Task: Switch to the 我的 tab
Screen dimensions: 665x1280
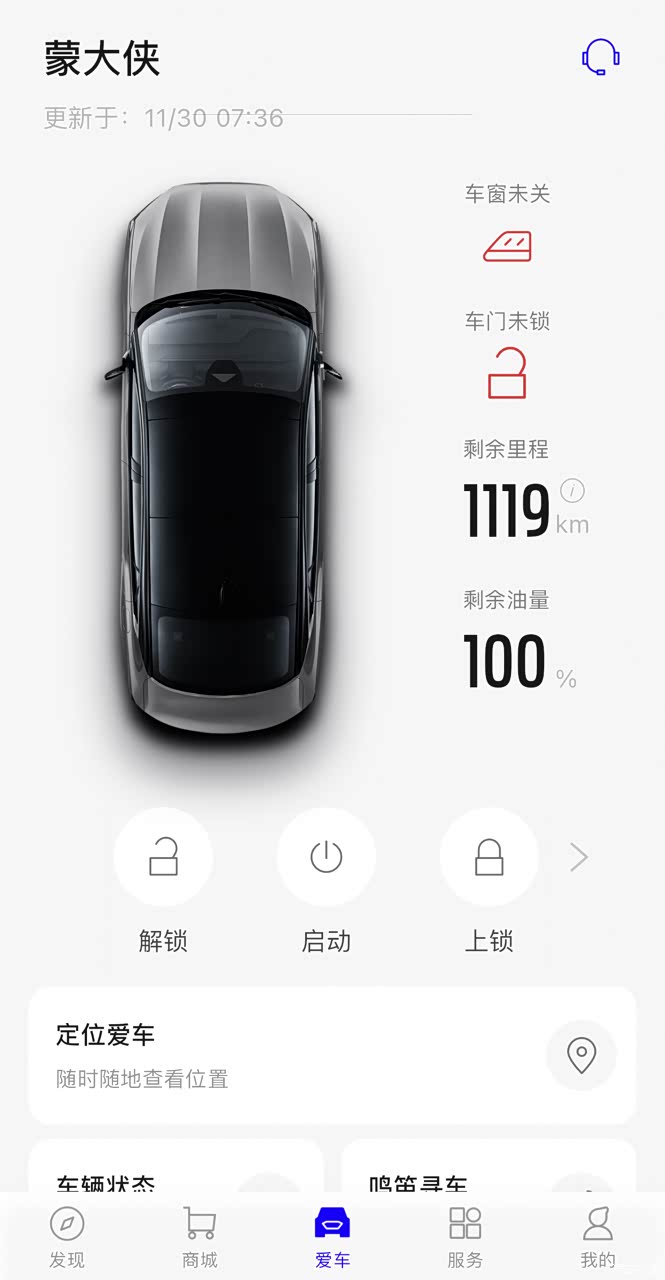Action: [598, 1236]
